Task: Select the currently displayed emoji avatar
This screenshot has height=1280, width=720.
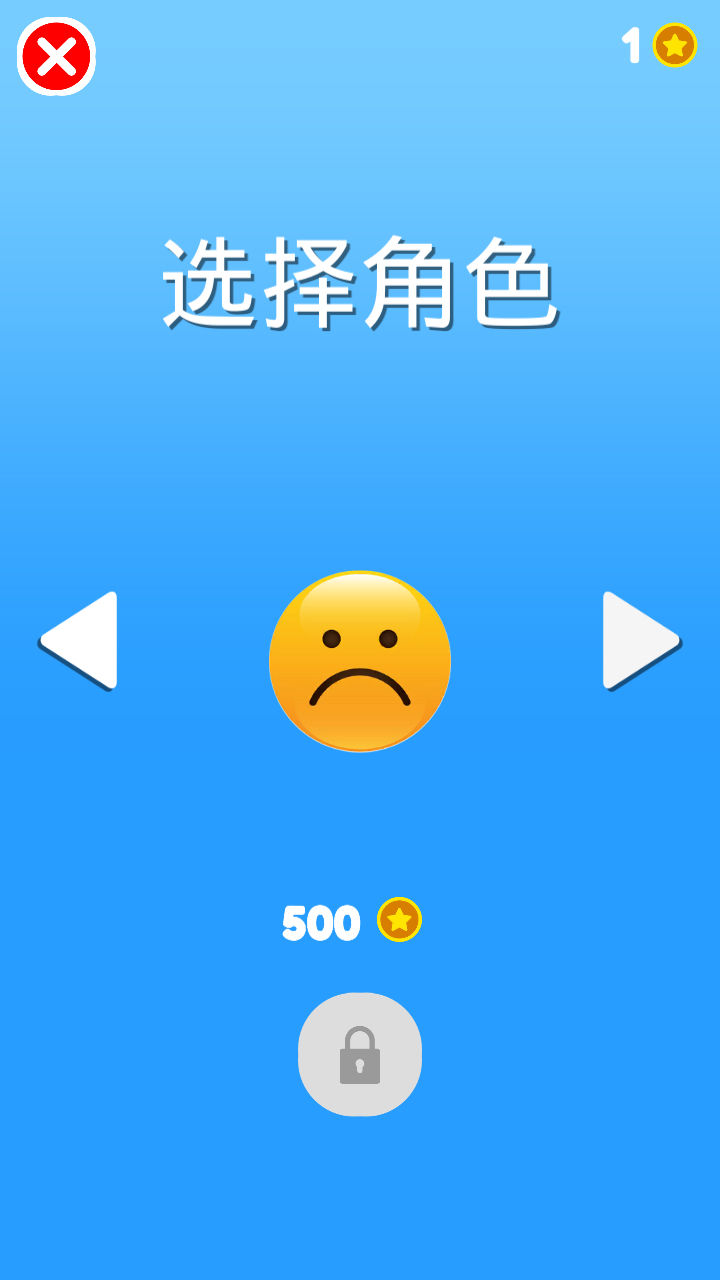Action: tap(360, 660)
